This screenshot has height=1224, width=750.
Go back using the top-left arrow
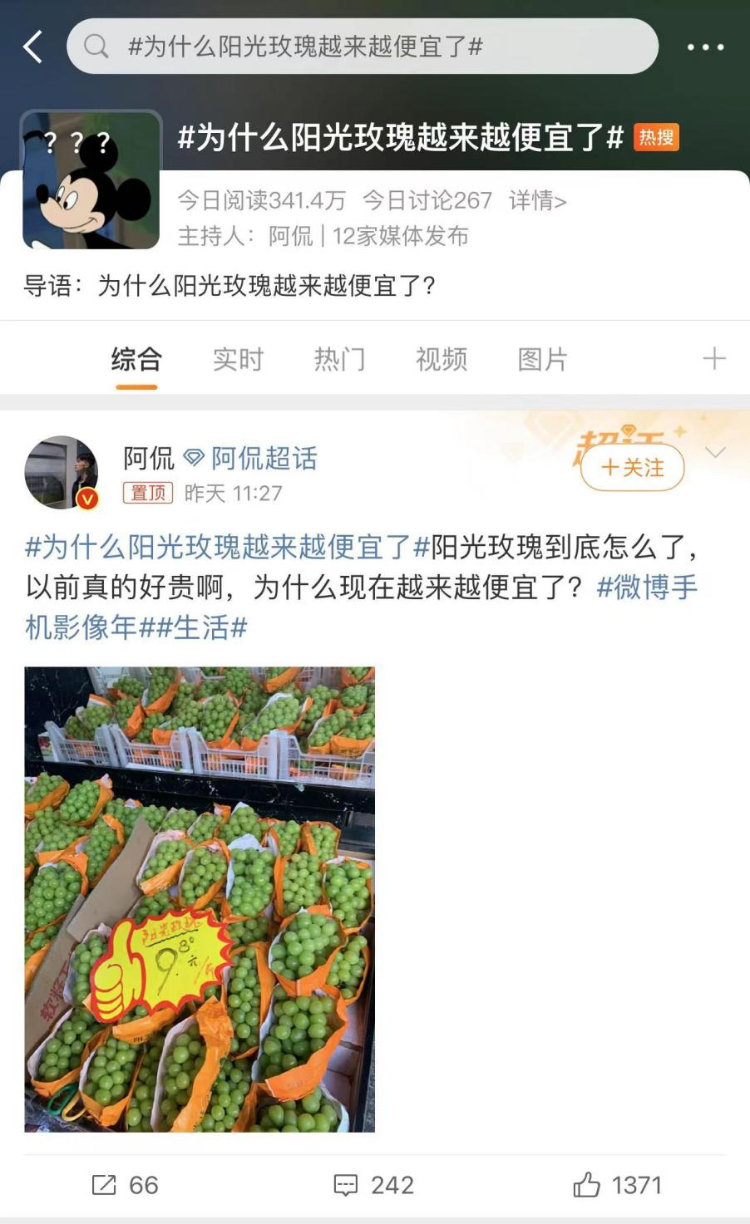point(33,46)
